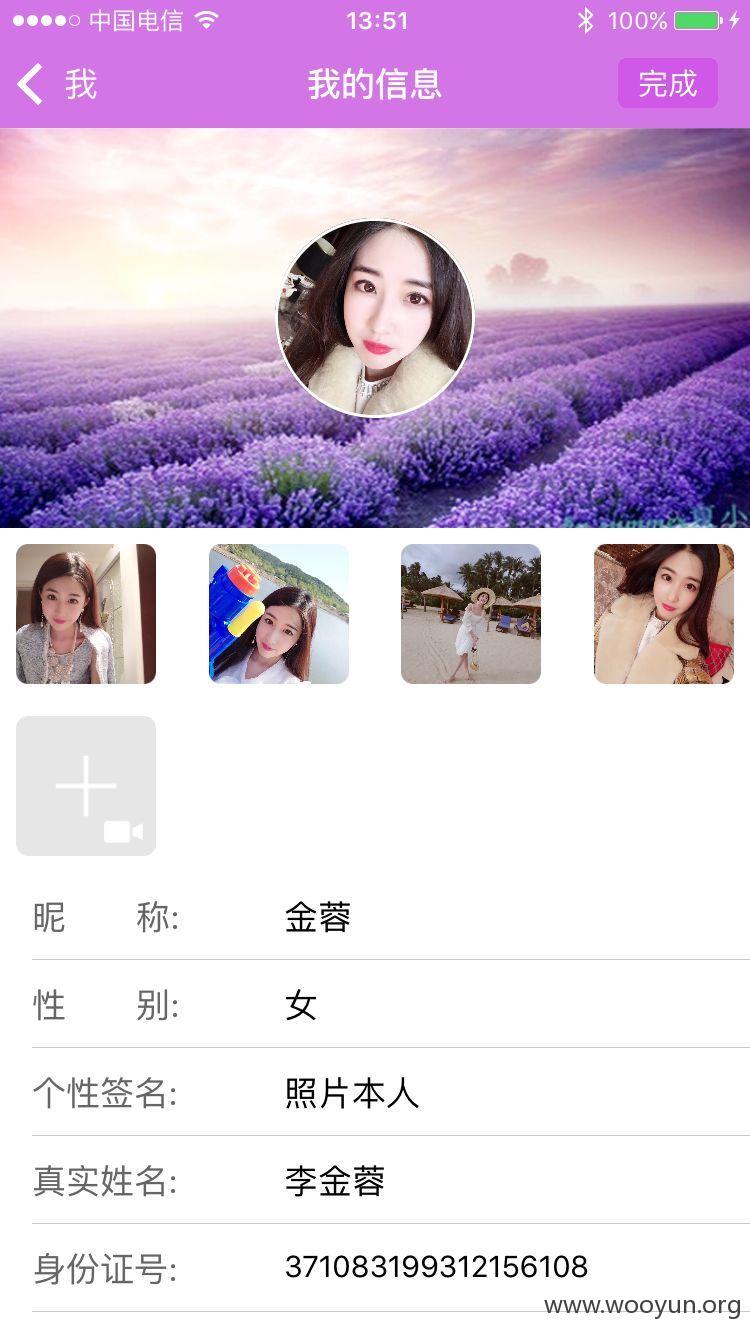Edit the 昵称 field 金蓉
This screenshot has width=750, height=1334.
click(391, 916)
